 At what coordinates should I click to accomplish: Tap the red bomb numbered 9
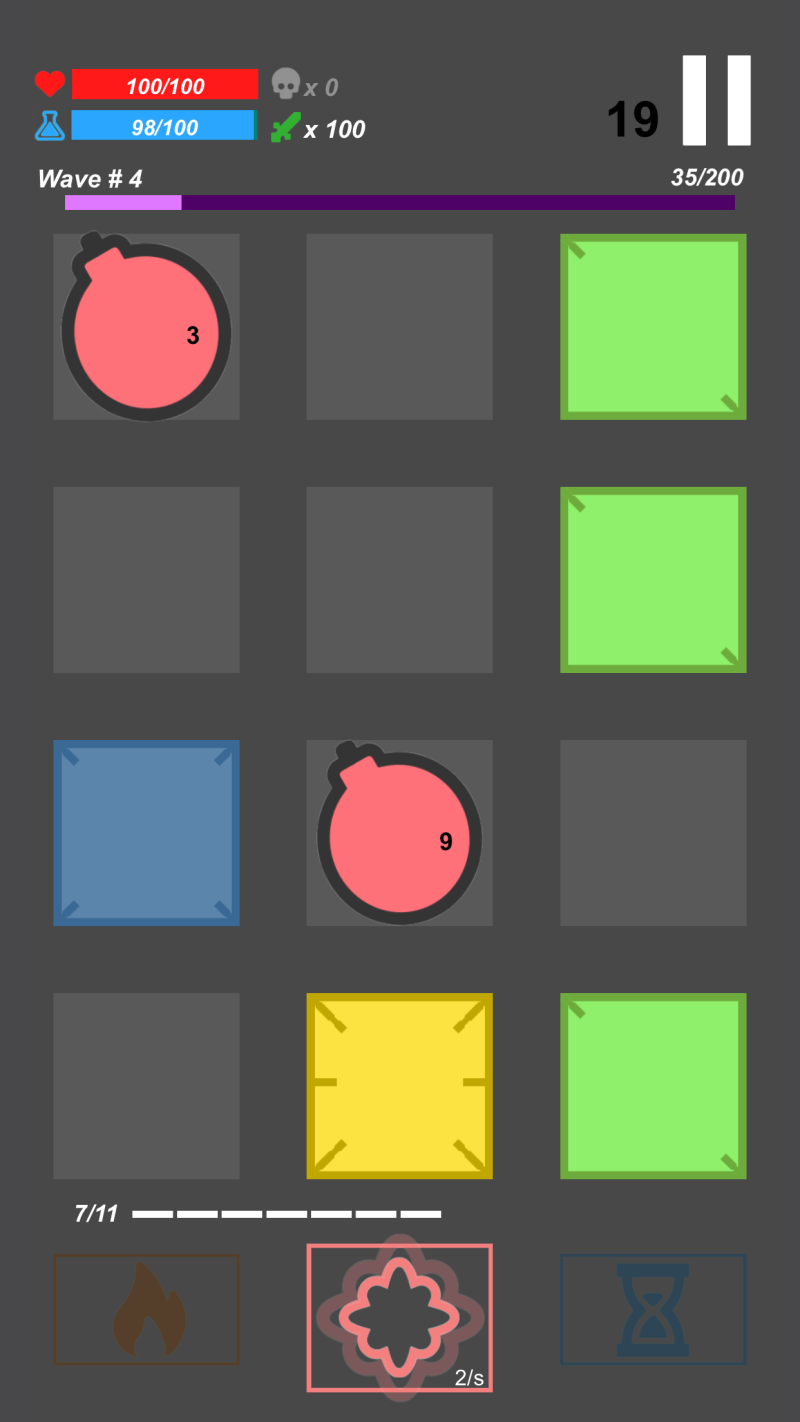click(399, 833)
